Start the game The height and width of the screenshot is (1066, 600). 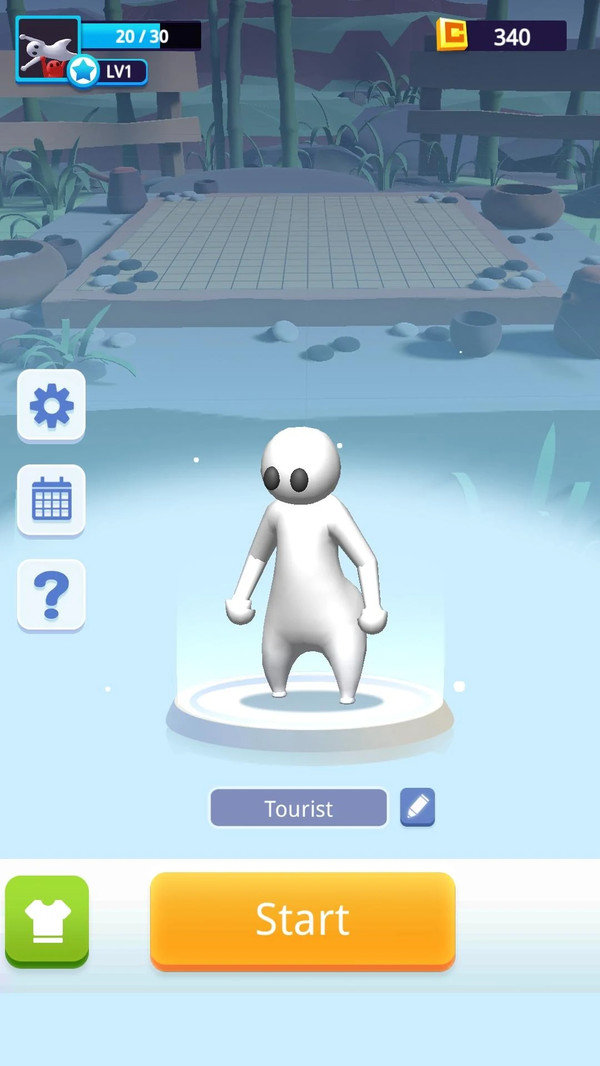coord(302,919)
